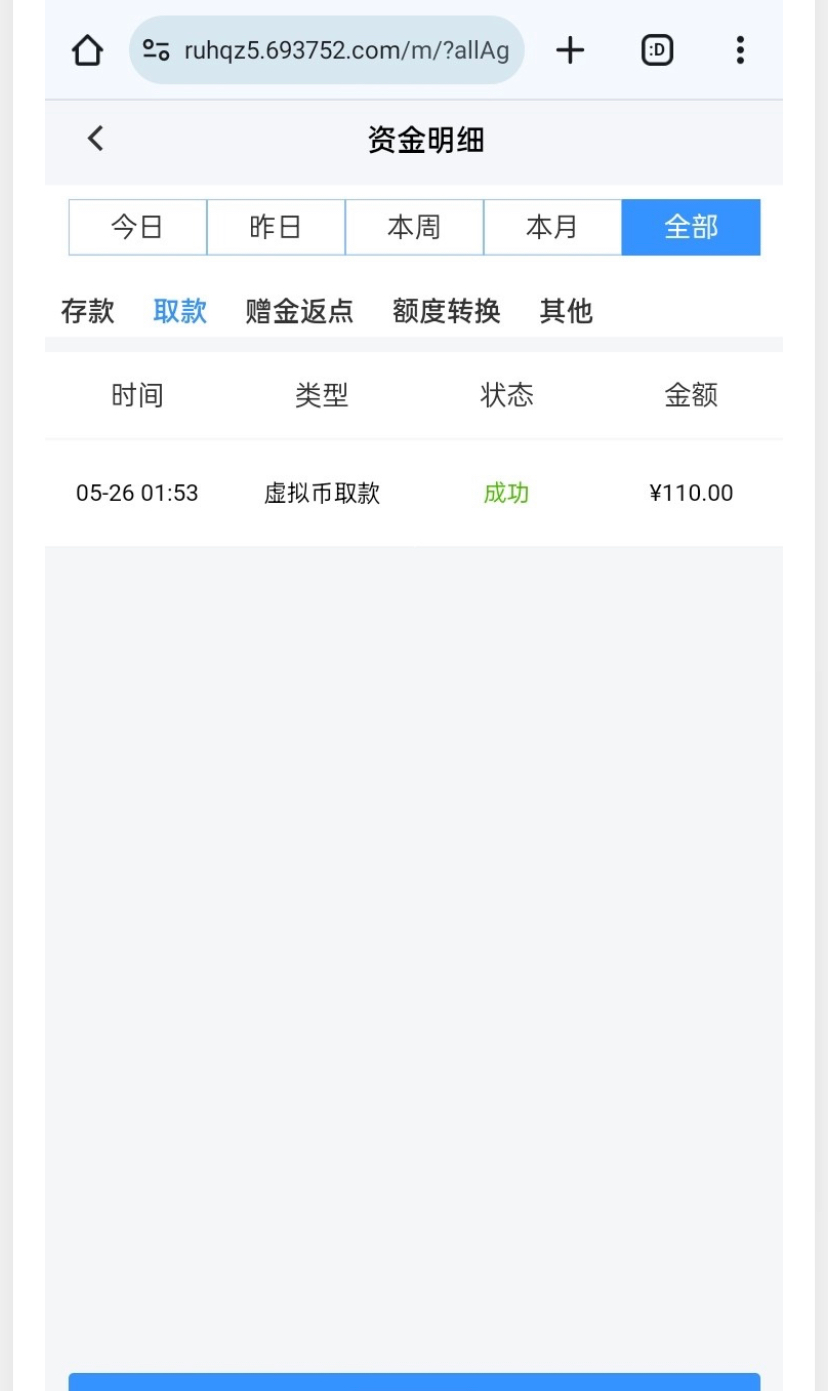This screenshot has width=828, height=1391.
Task: Filter records by 今日
Action: 137,227
